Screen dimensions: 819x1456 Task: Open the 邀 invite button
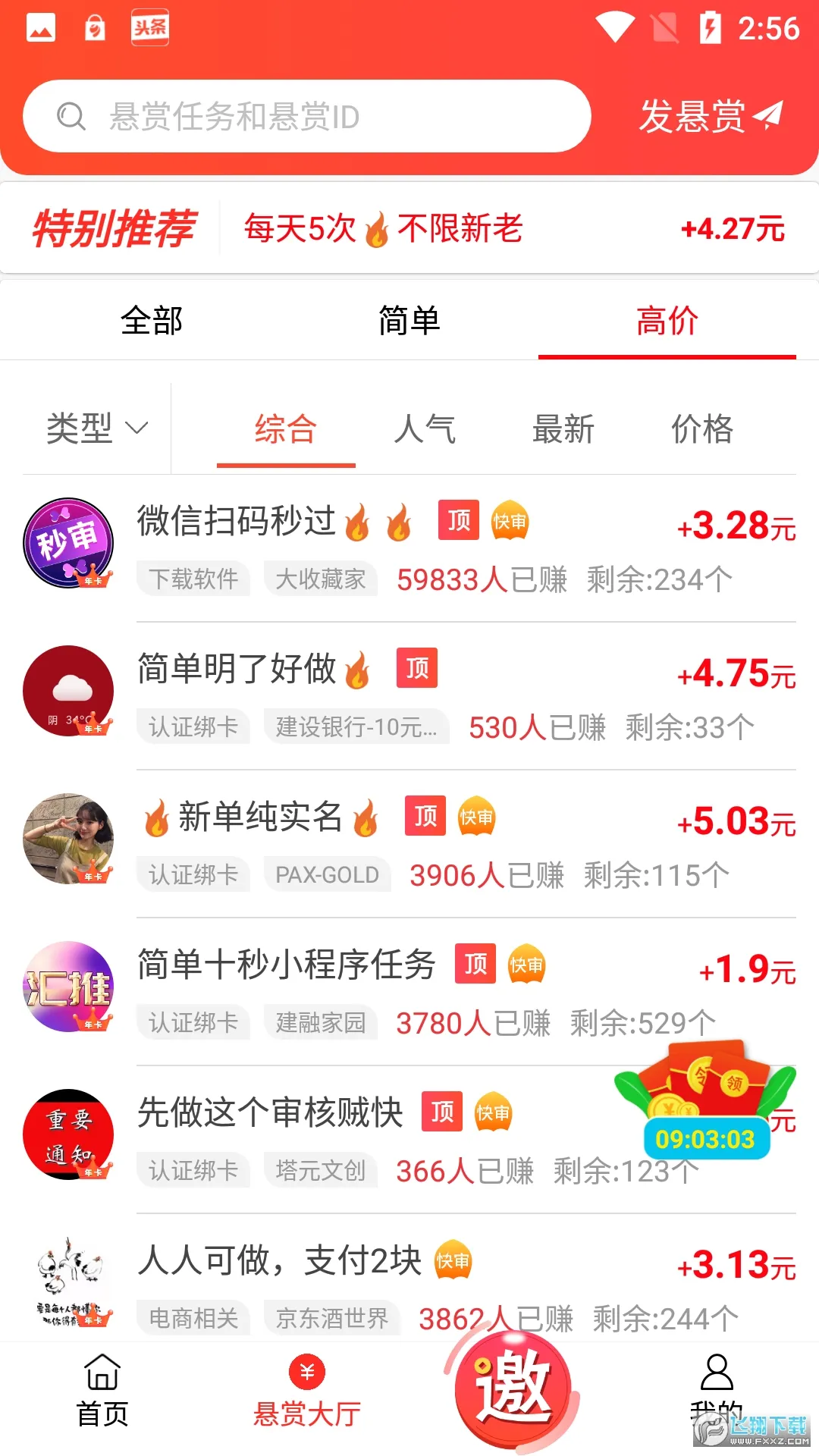513,1389
